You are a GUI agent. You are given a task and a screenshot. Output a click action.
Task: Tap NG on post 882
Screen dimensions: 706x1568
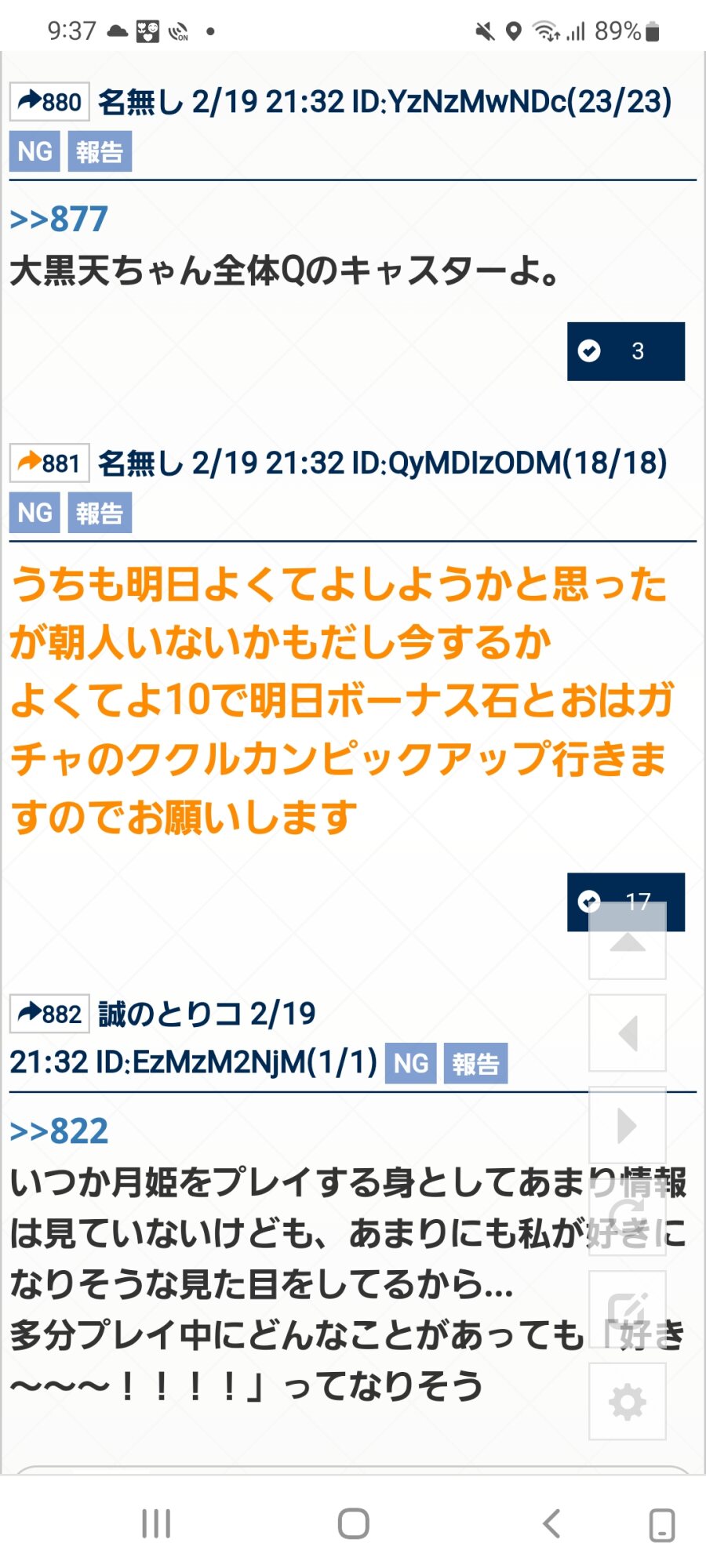pos(410,1063)
